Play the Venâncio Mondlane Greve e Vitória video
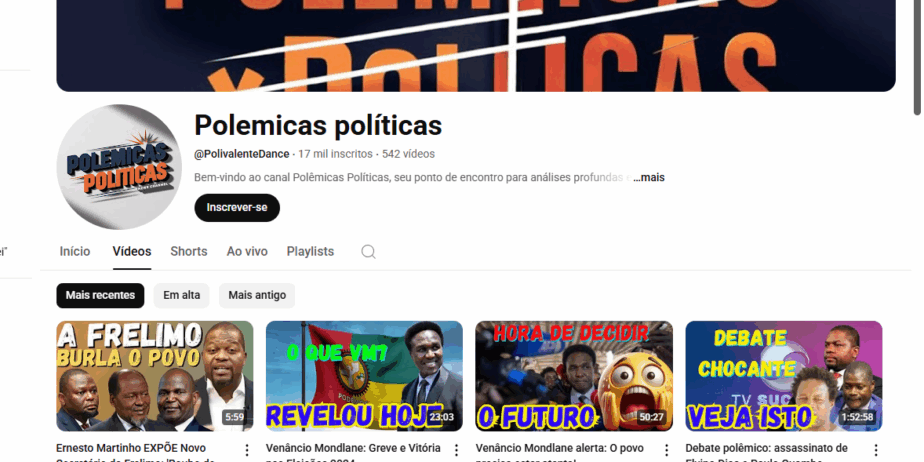Screen dimensions: 924x462 (x=364, y=376)
